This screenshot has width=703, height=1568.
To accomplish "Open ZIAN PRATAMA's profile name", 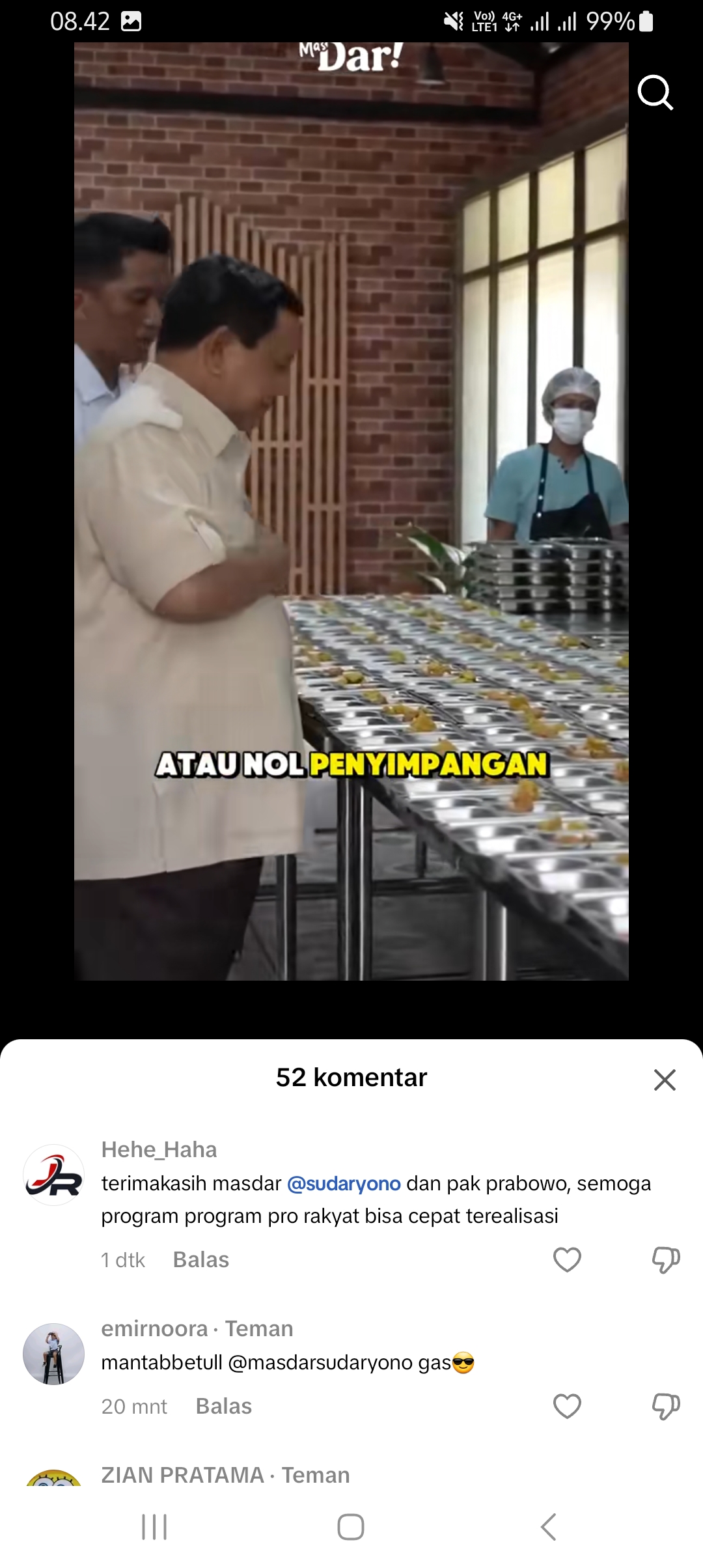I will click(x=183, y=1475).
